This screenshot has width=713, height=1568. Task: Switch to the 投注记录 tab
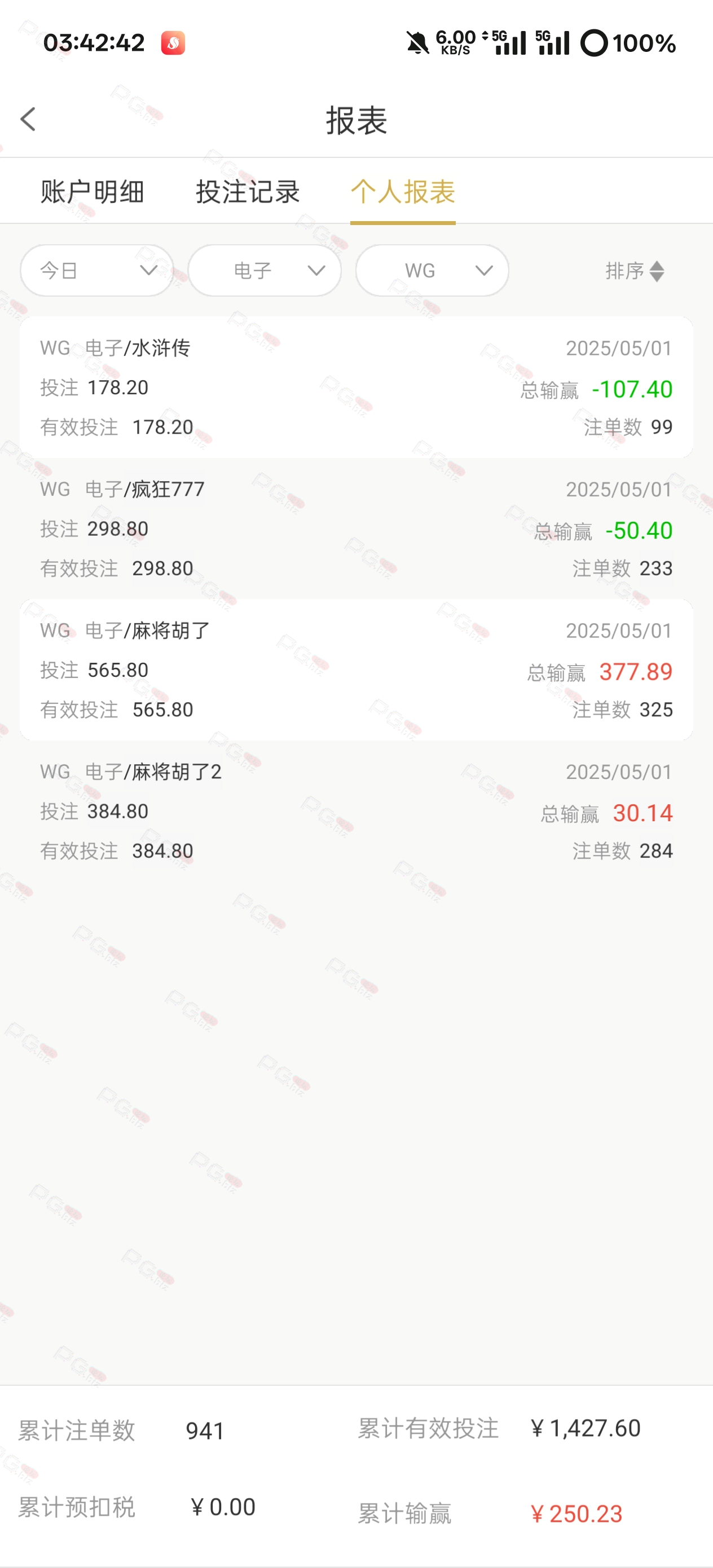click(248, 192)
